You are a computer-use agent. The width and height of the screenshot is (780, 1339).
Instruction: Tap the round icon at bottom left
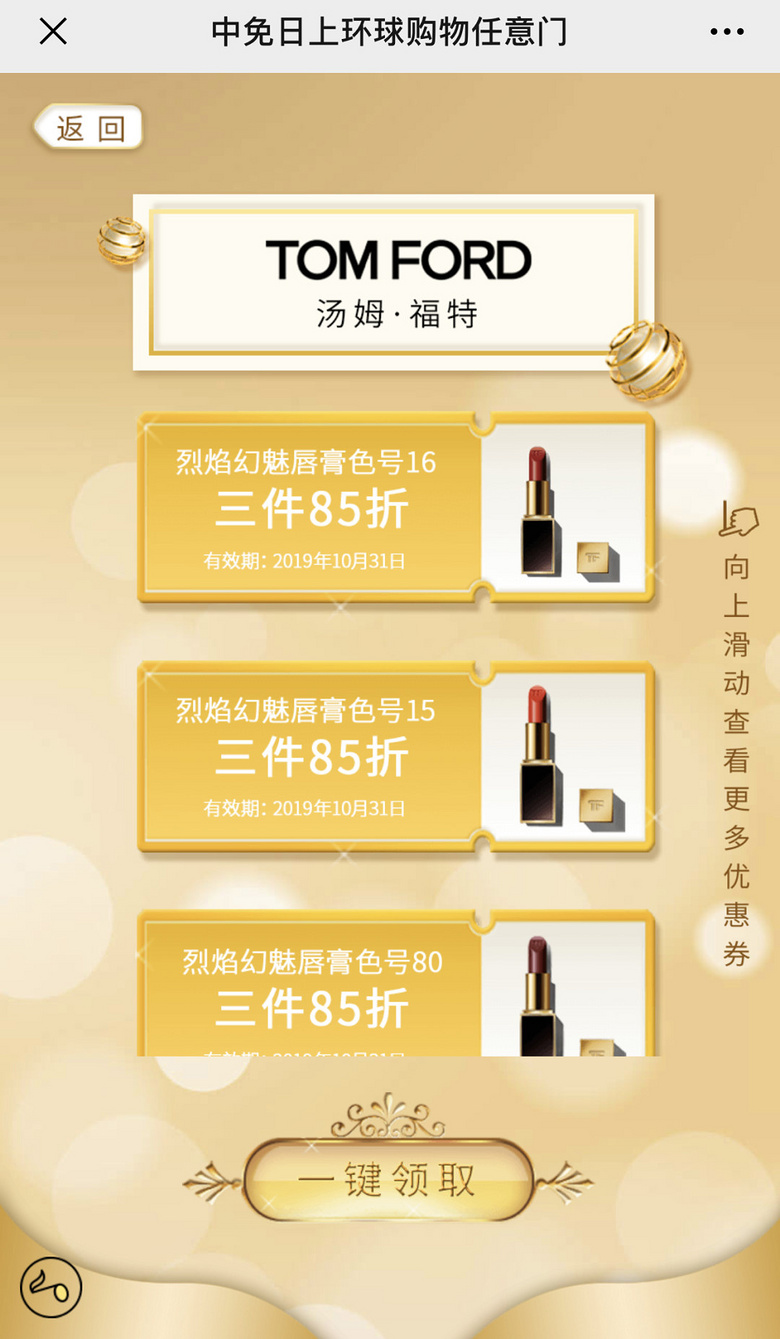click(51, 1287)
